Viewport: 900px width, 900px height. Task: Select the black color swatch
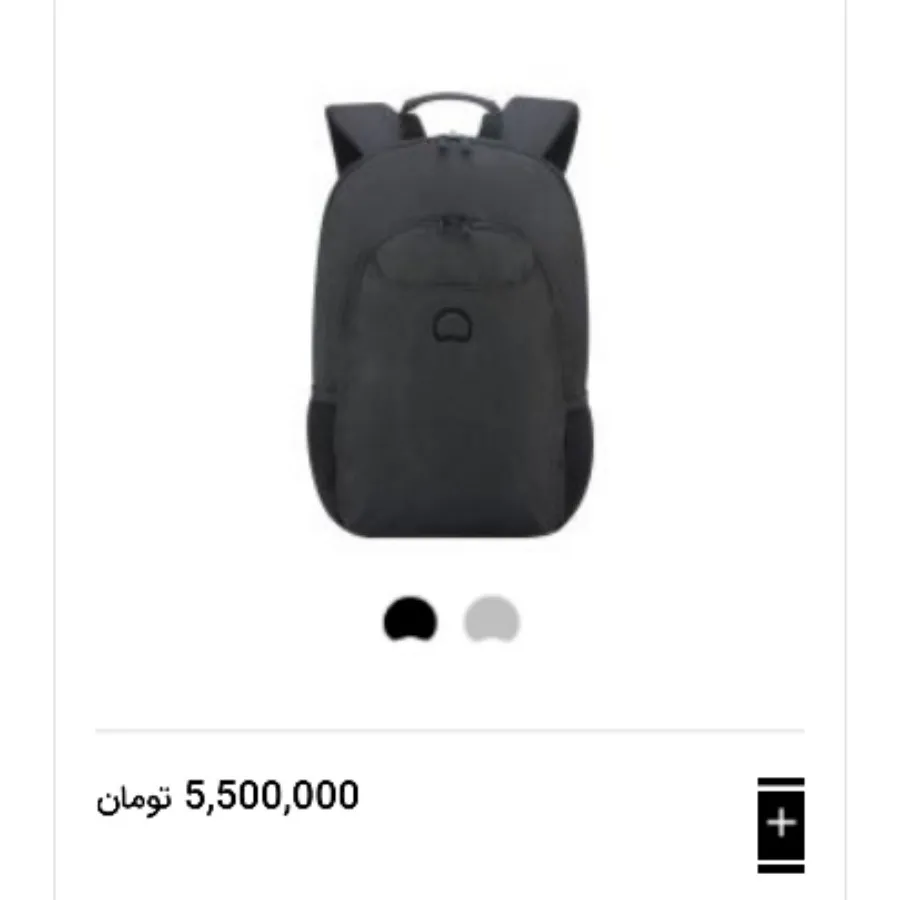point(410,619)
